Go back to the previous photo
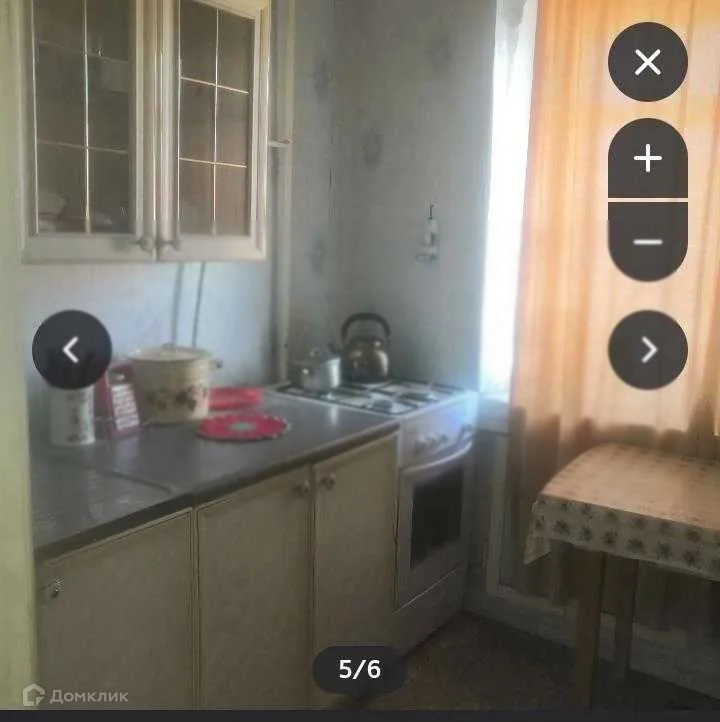The height and width of the screenshot is (722, 720). [71, 349]
